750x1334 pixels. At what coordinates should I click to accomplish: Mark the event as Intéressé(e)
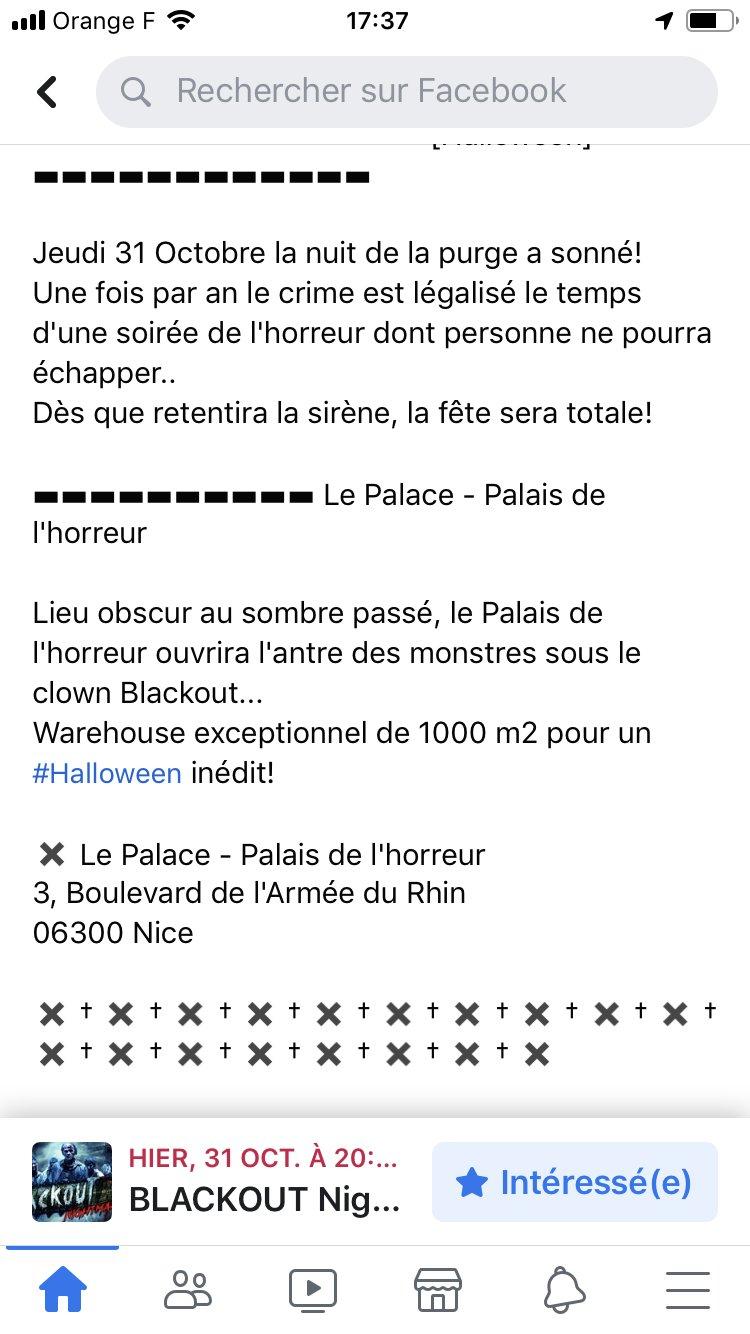[x=574, y=1182]
